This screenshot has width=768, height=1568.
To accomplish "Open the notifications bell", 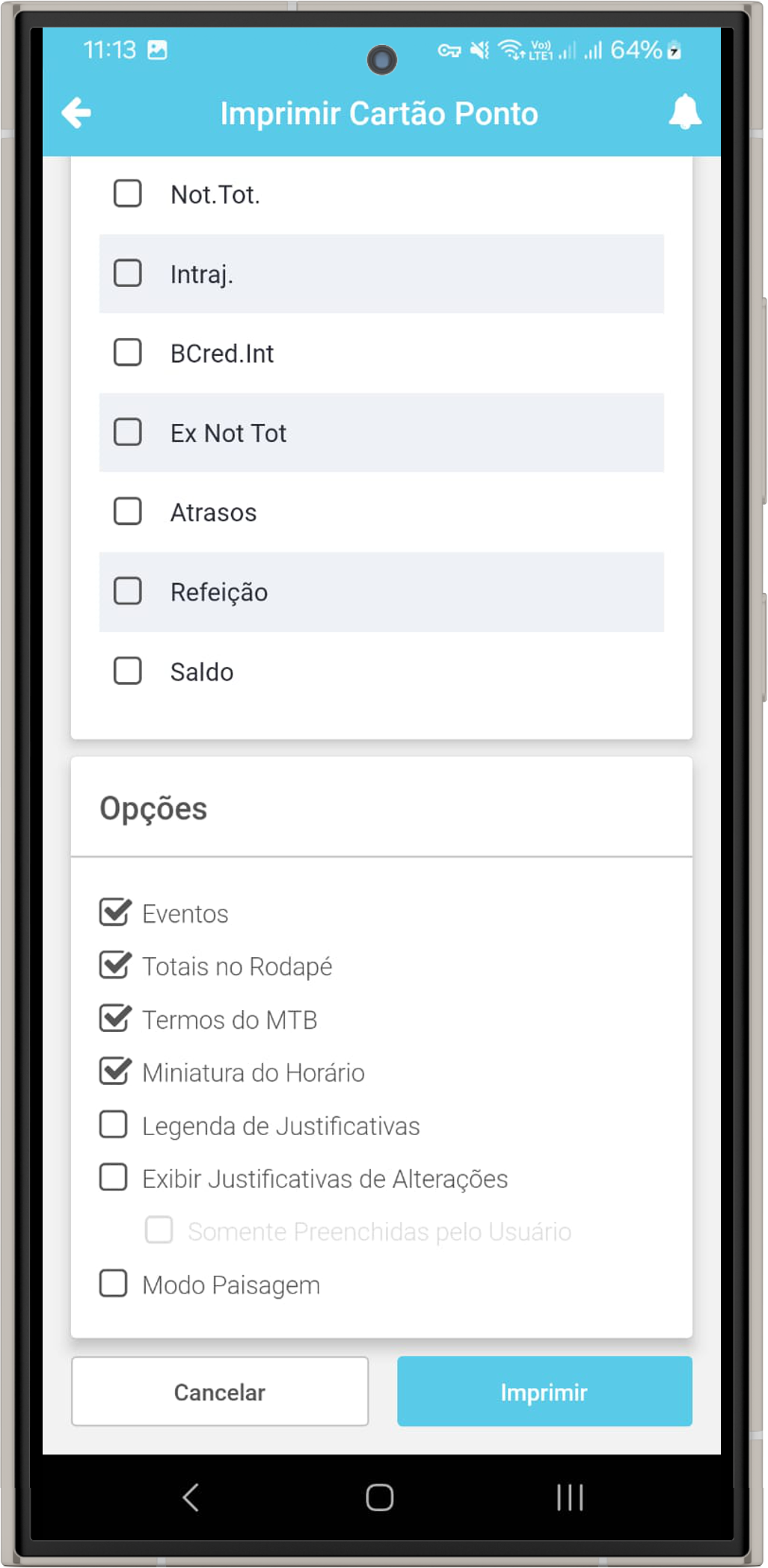I will coord(684,113).
